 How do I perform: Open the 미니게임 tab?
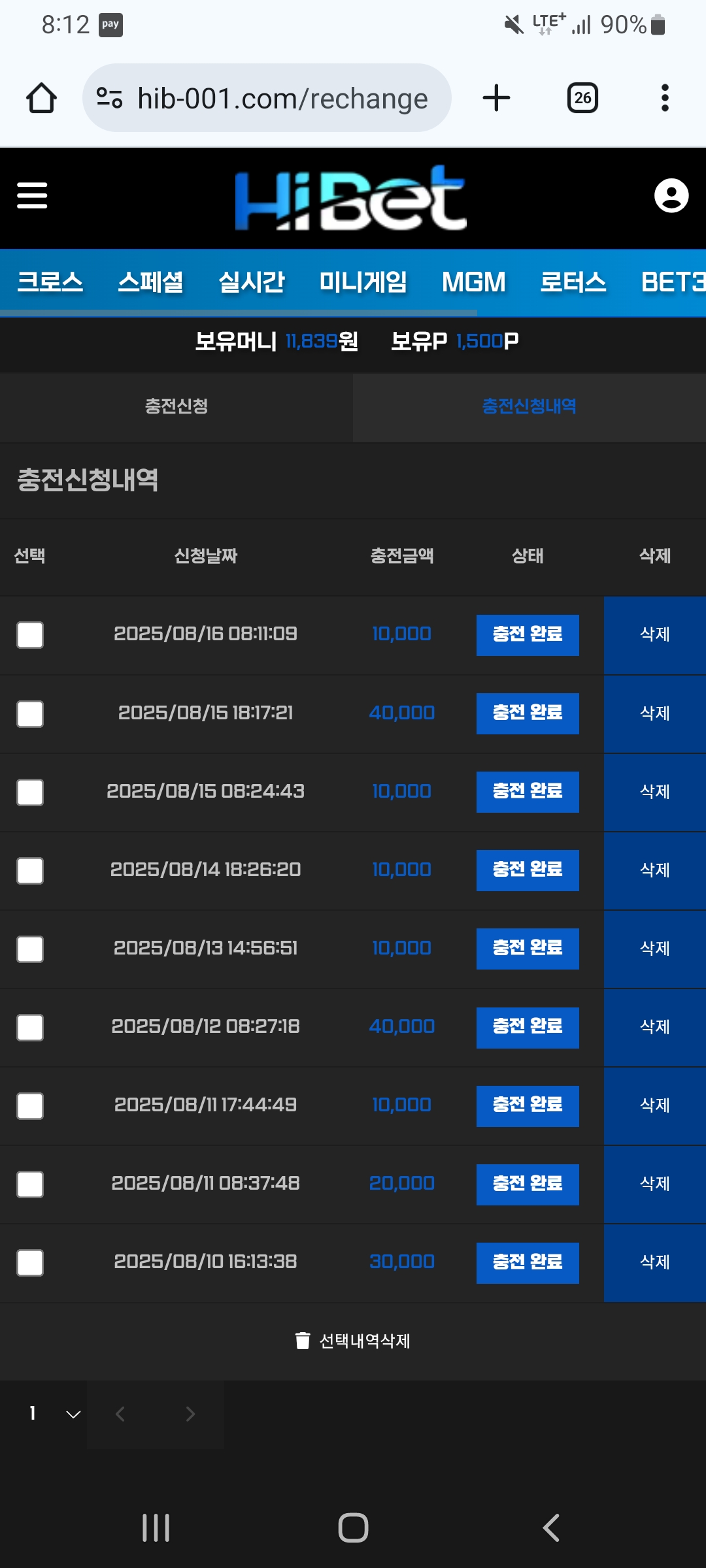[363, 282]
